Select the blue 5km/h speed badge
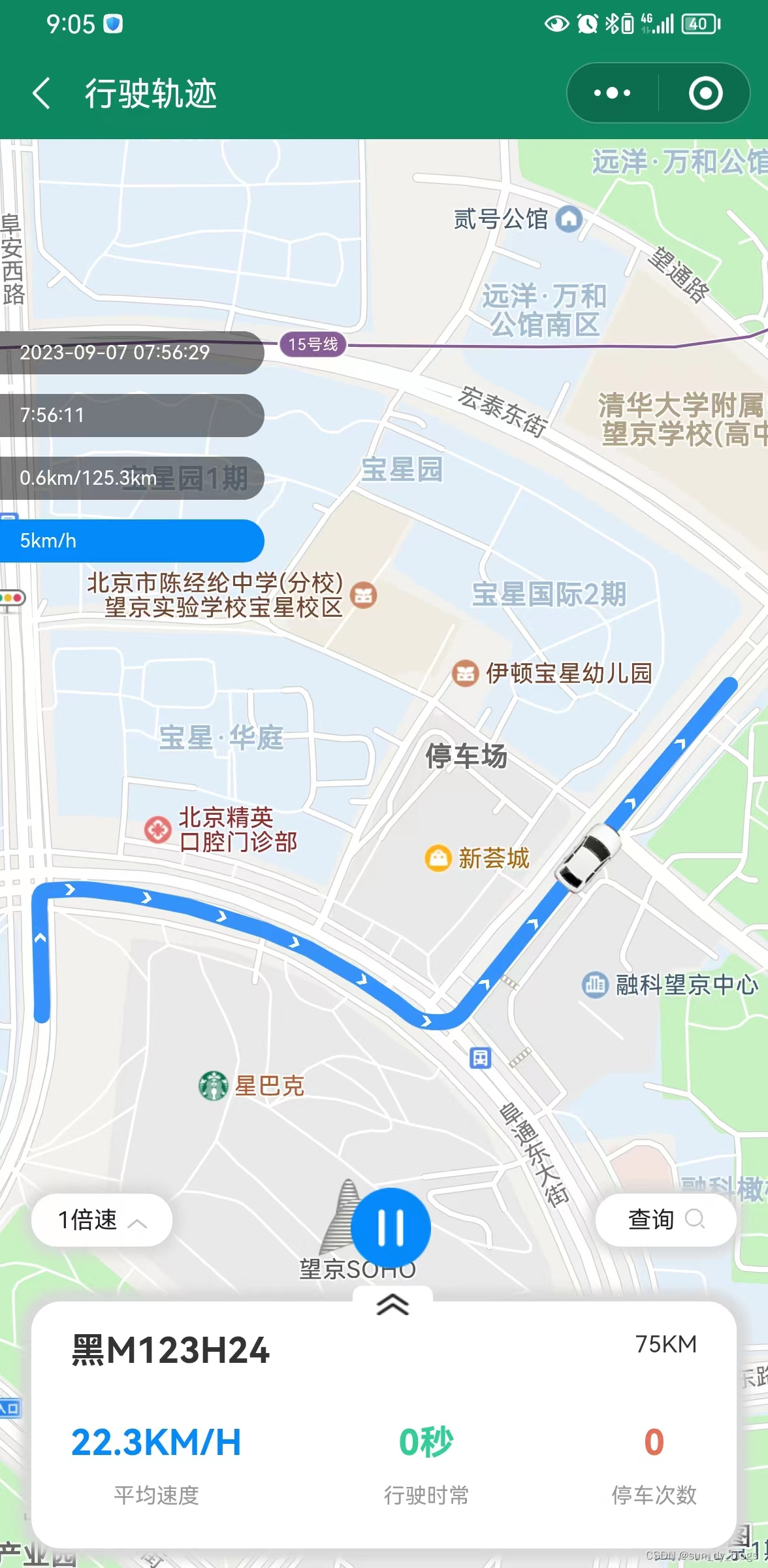The height and width of the screenshot is (1568, 768). coord(131,541)
